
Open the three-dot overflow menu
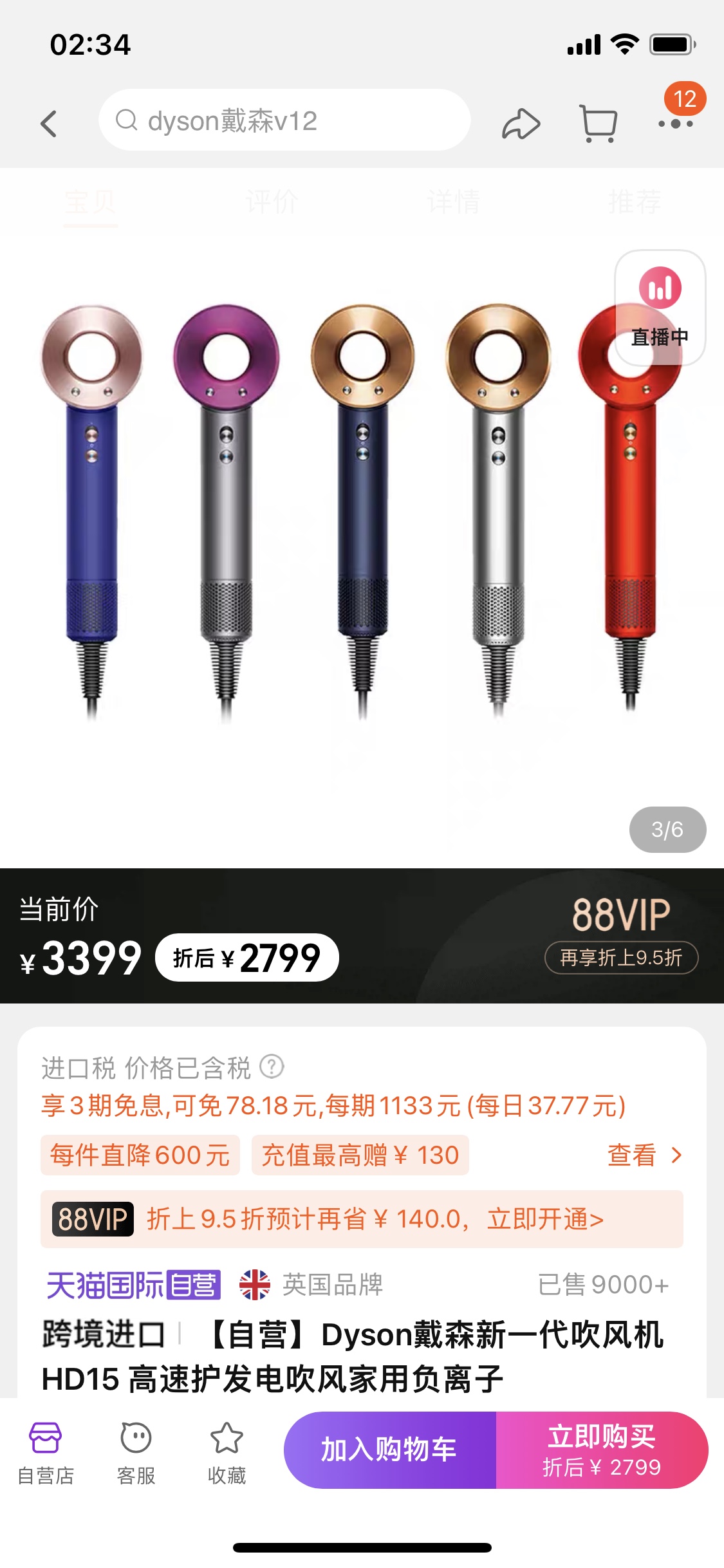click(675, 123)
